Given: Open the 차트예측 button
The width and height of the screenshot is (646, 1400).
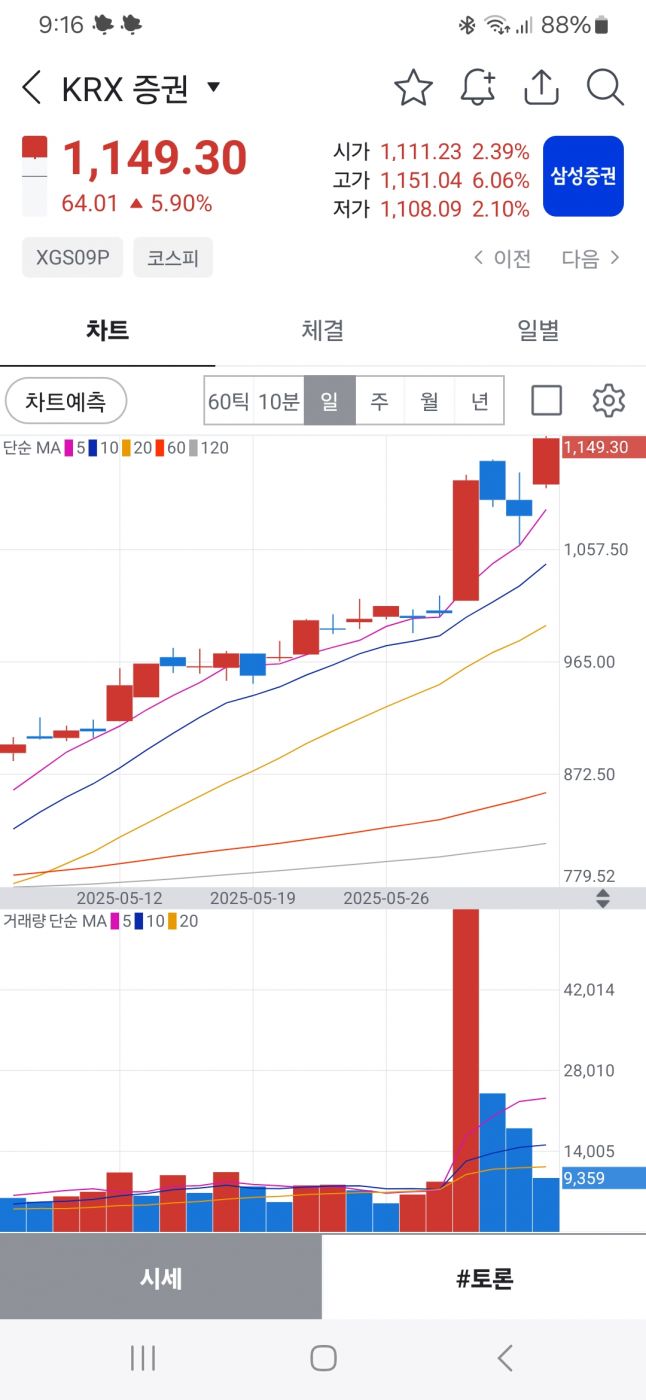Looking at the screenshot, I should click(x=66, y=401).
